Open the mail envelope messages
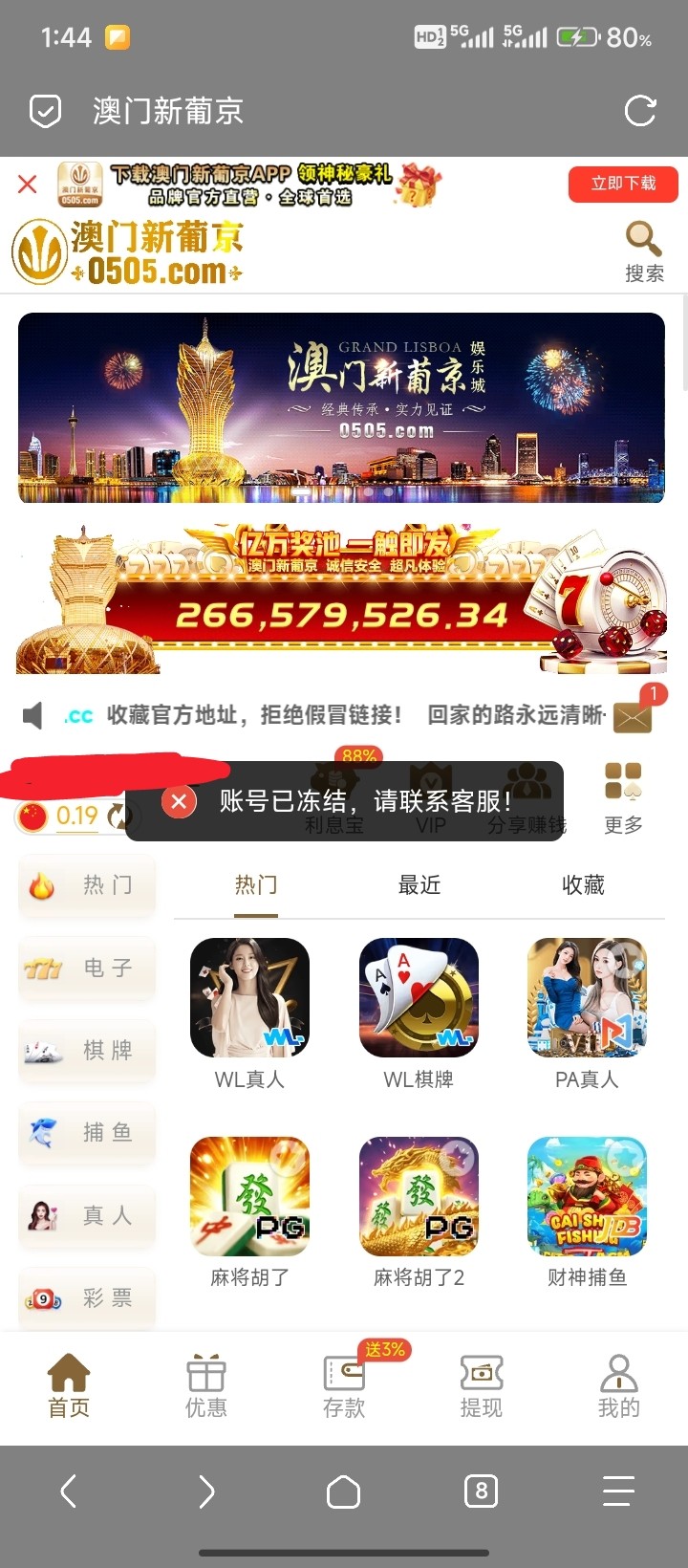Screen dimensions: 688x1568 tap(633, 716)
